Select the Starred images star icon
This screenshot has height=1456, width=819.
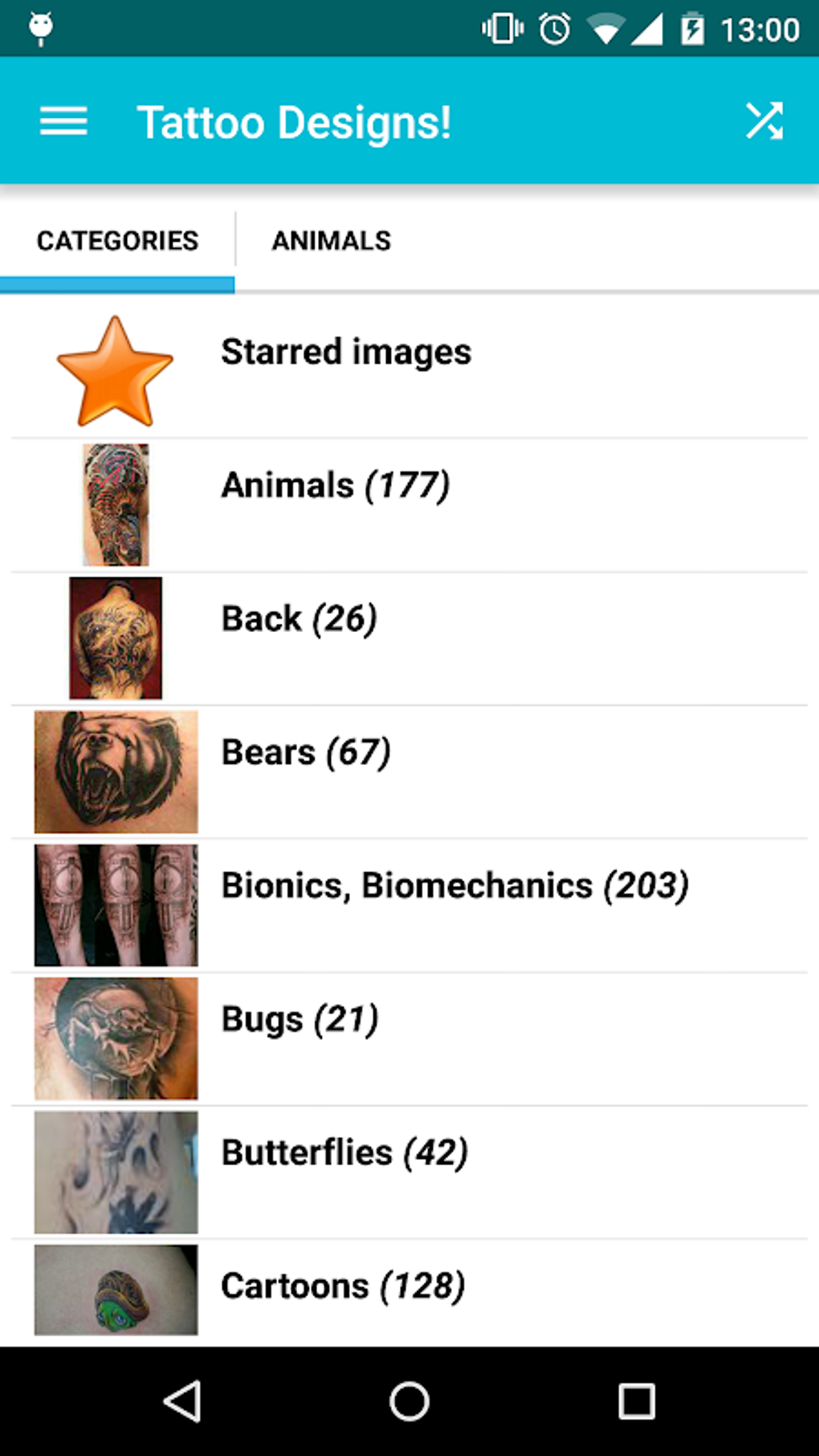pyautogui.click(x=116, y=369)
